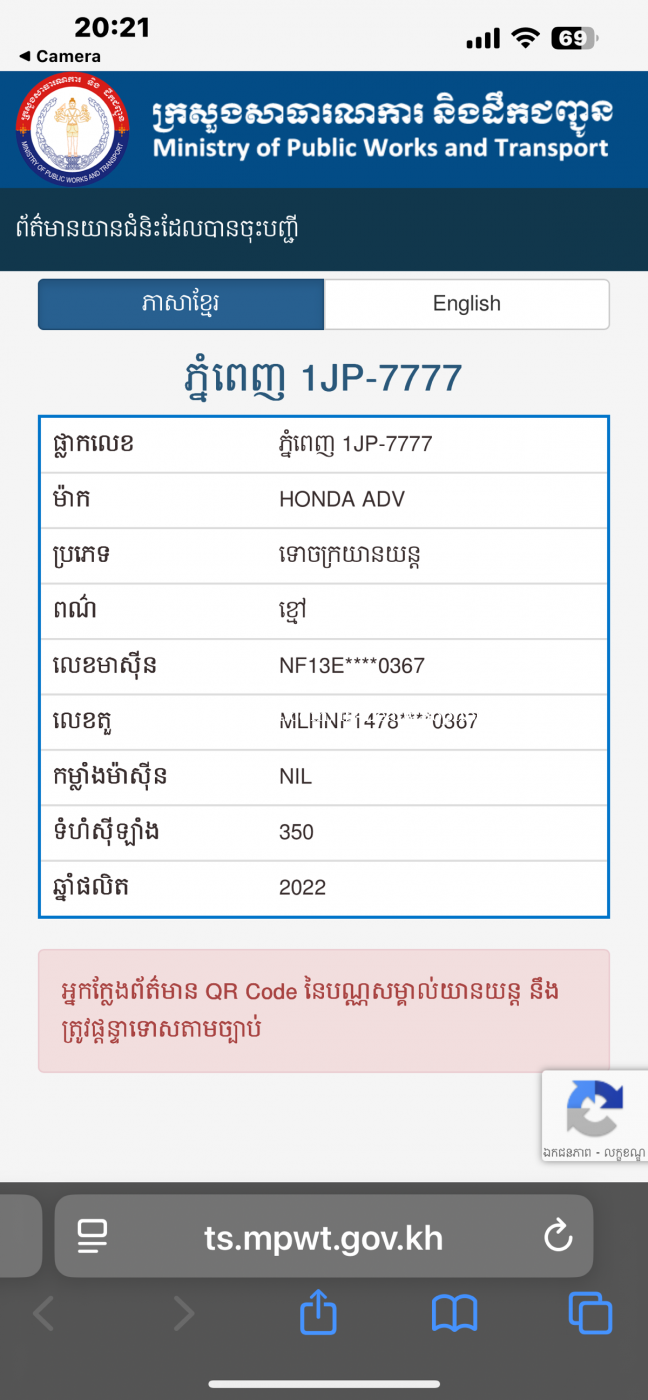The width and height of the screenshot is (648, 1400).
Task: Switch to the English language tab
Action: click(467, 304)
